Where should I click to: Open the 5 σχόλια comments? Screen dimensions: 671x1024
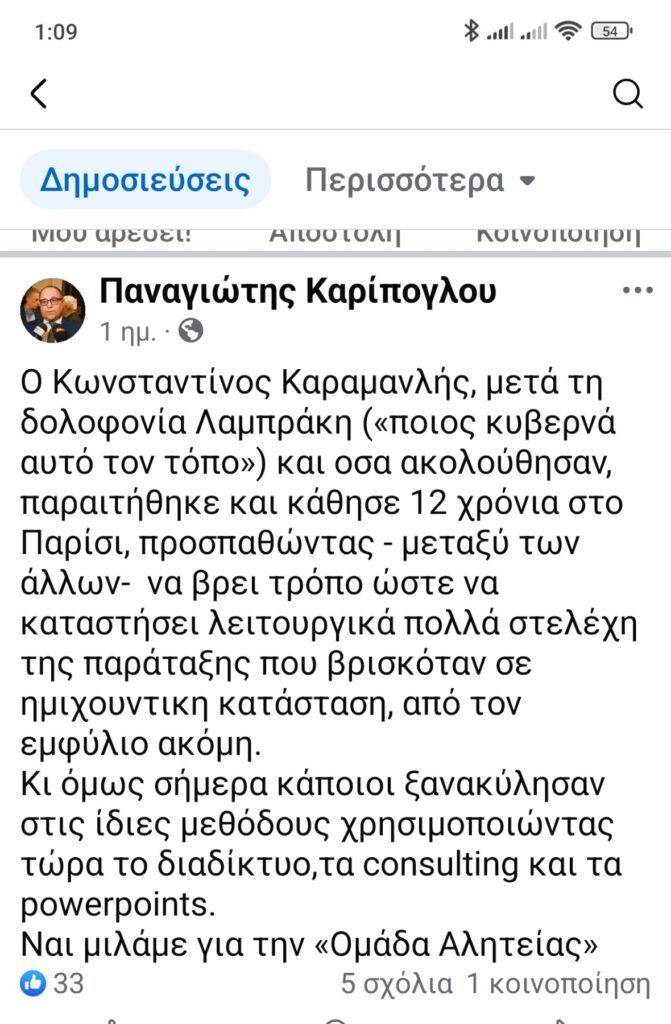tap(397, 984)
